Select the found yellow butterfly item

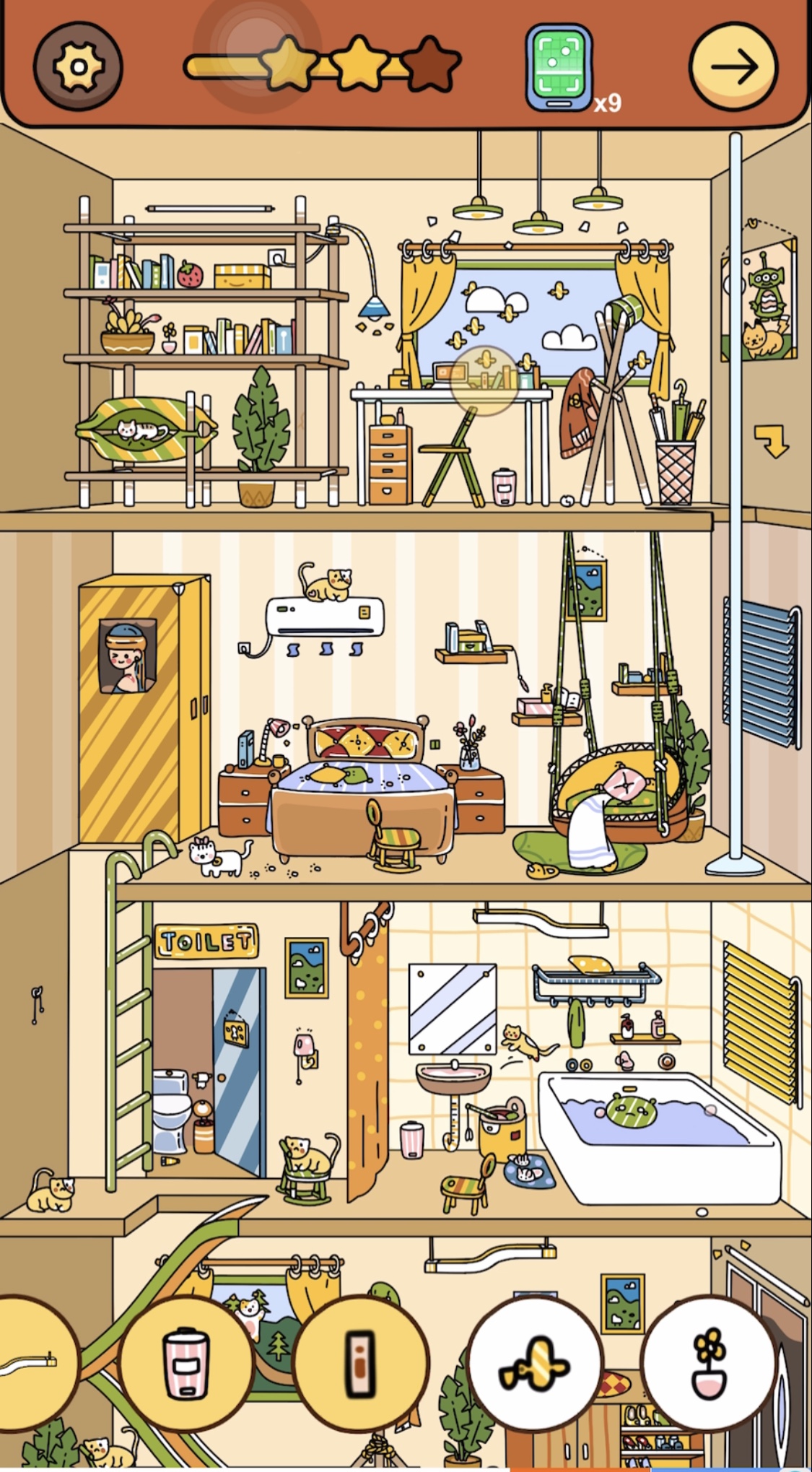pyautogui.click(x=535, y=1362)
